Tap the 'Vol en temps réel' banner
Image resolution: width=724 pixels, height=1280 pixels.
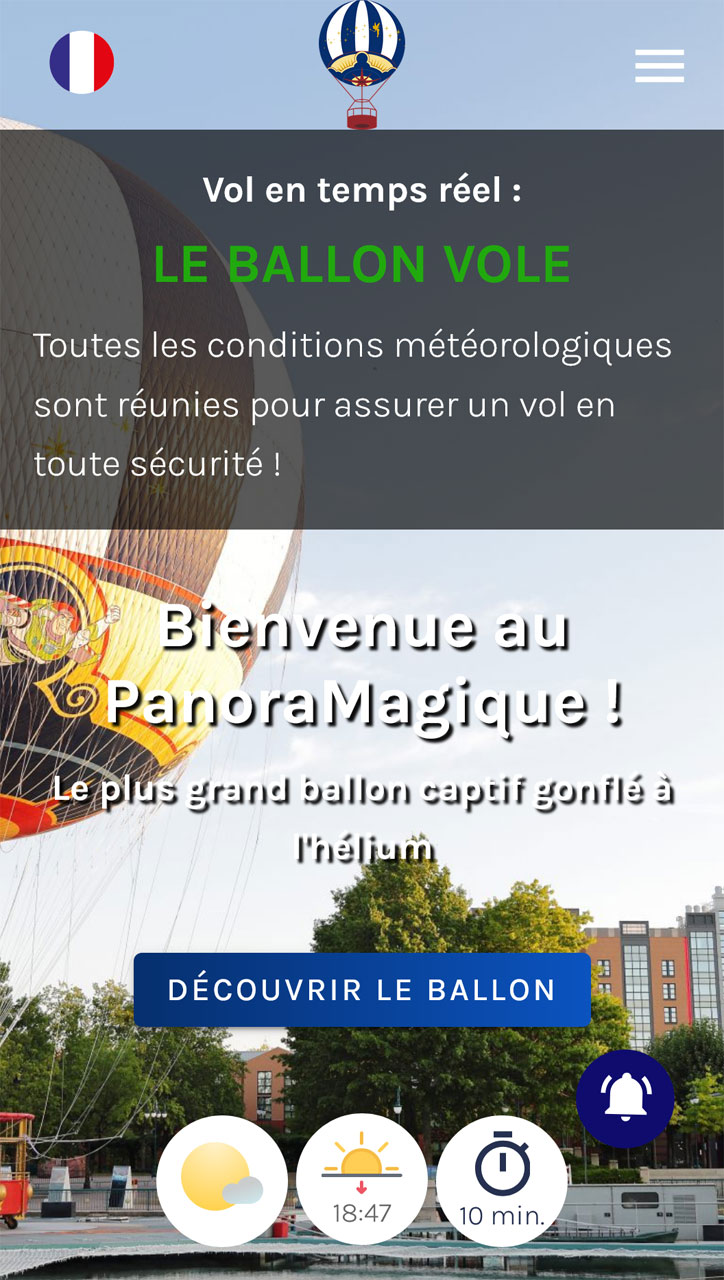click(361, 189)
